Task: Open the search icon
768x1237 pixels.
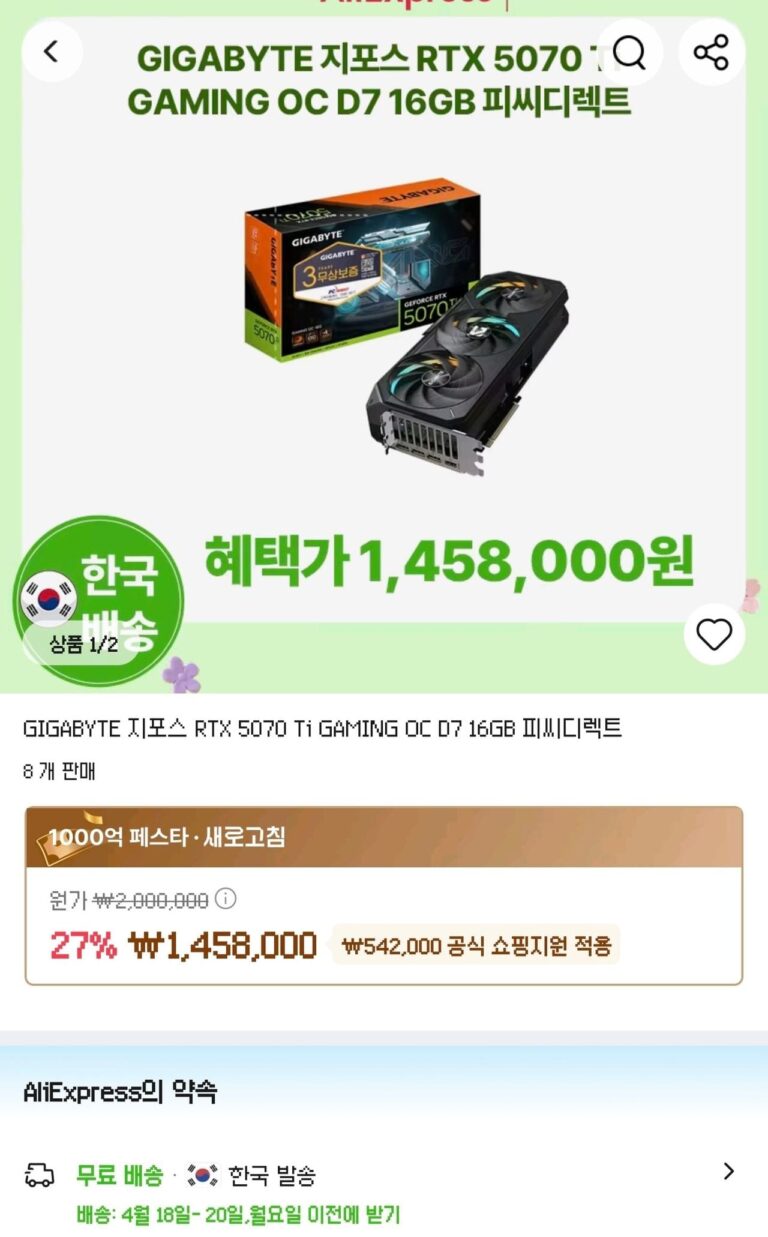Action: [629, 52]
